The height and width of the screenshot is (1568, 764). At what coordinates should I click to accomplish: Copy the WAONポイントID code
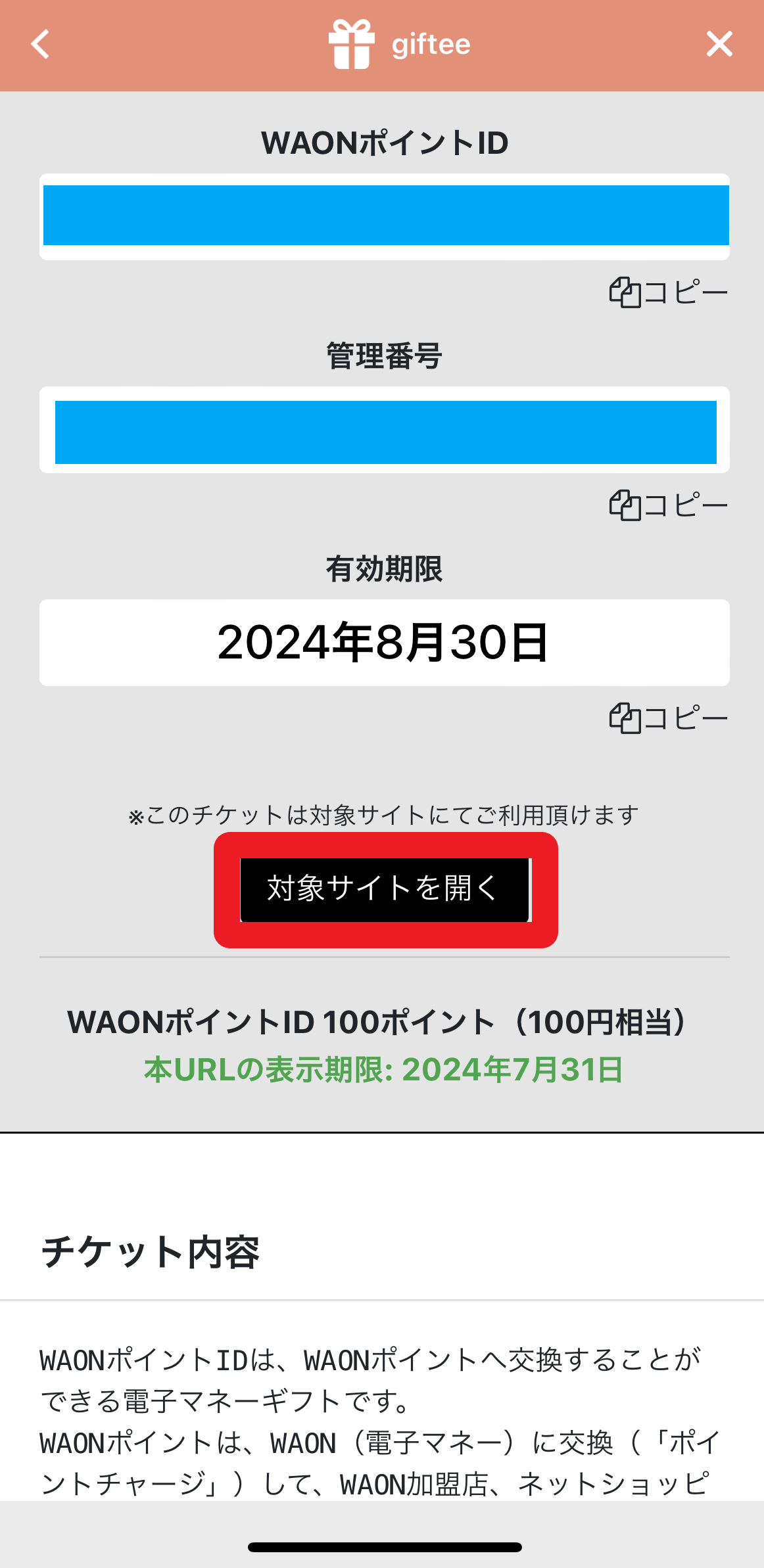pos(668,292)
